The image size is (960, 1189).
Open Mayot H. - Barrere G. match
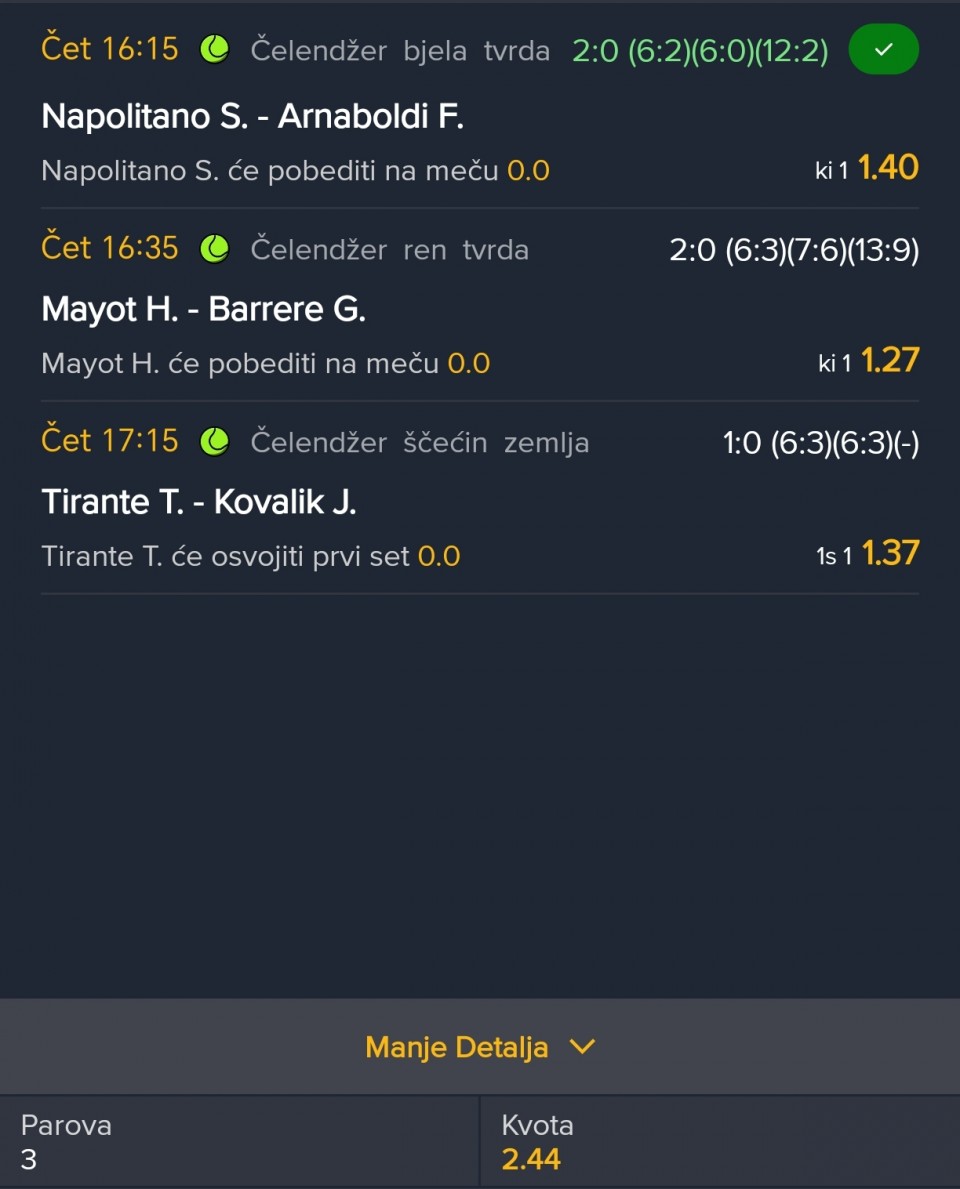203,310
